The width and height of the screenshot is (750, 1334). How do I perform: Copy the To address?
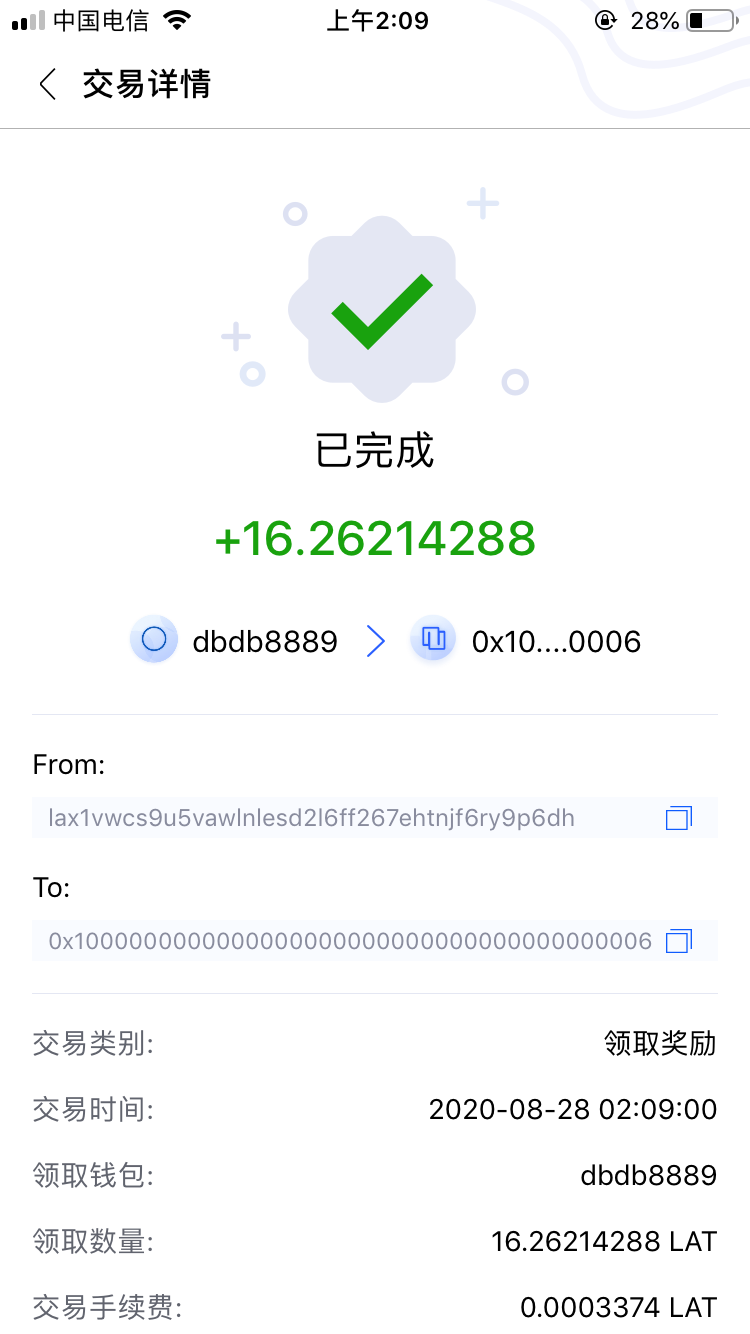point(678,941)
